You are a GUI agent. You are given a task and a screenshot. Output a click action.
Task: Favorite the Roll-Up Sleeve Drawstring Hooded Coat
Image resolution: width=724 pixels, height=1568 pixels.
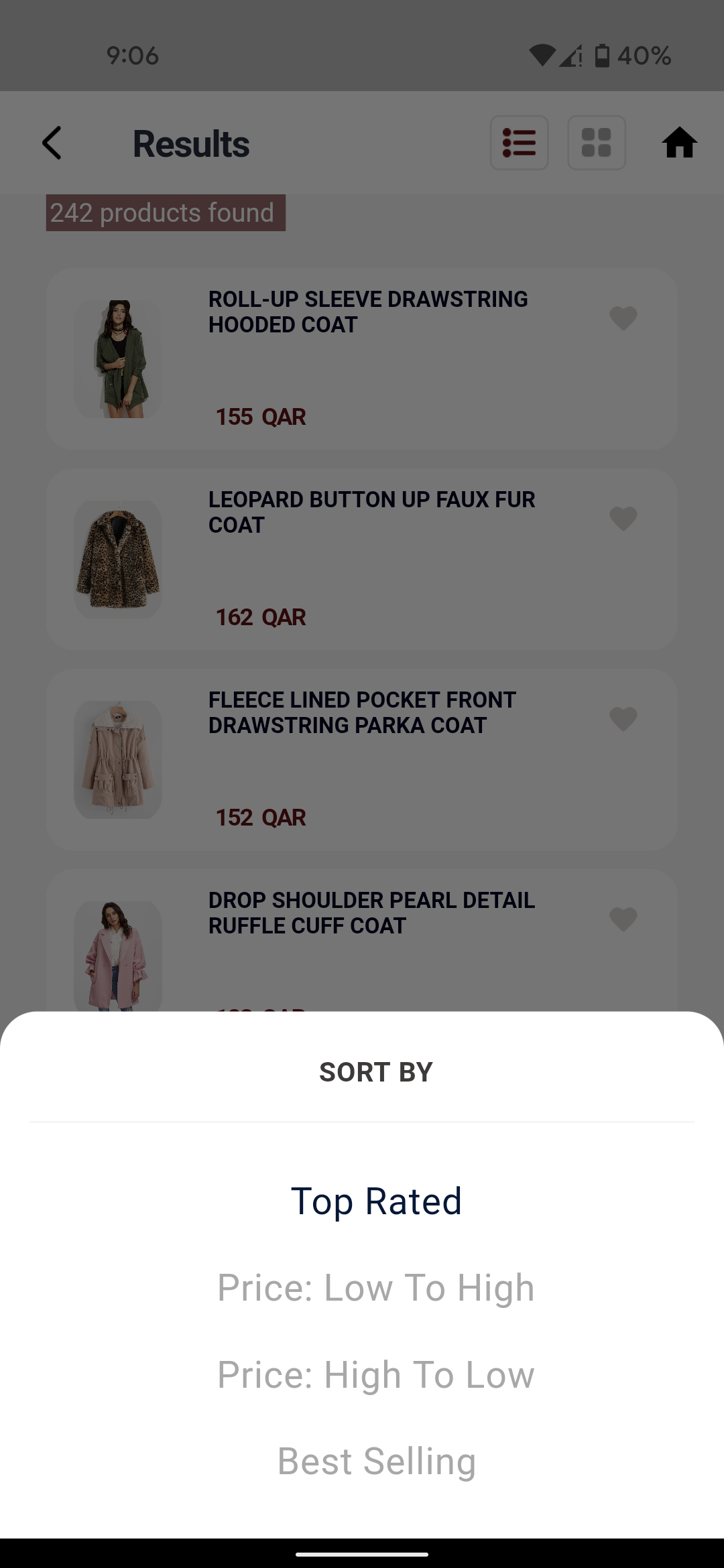click(x=623, y=318)
